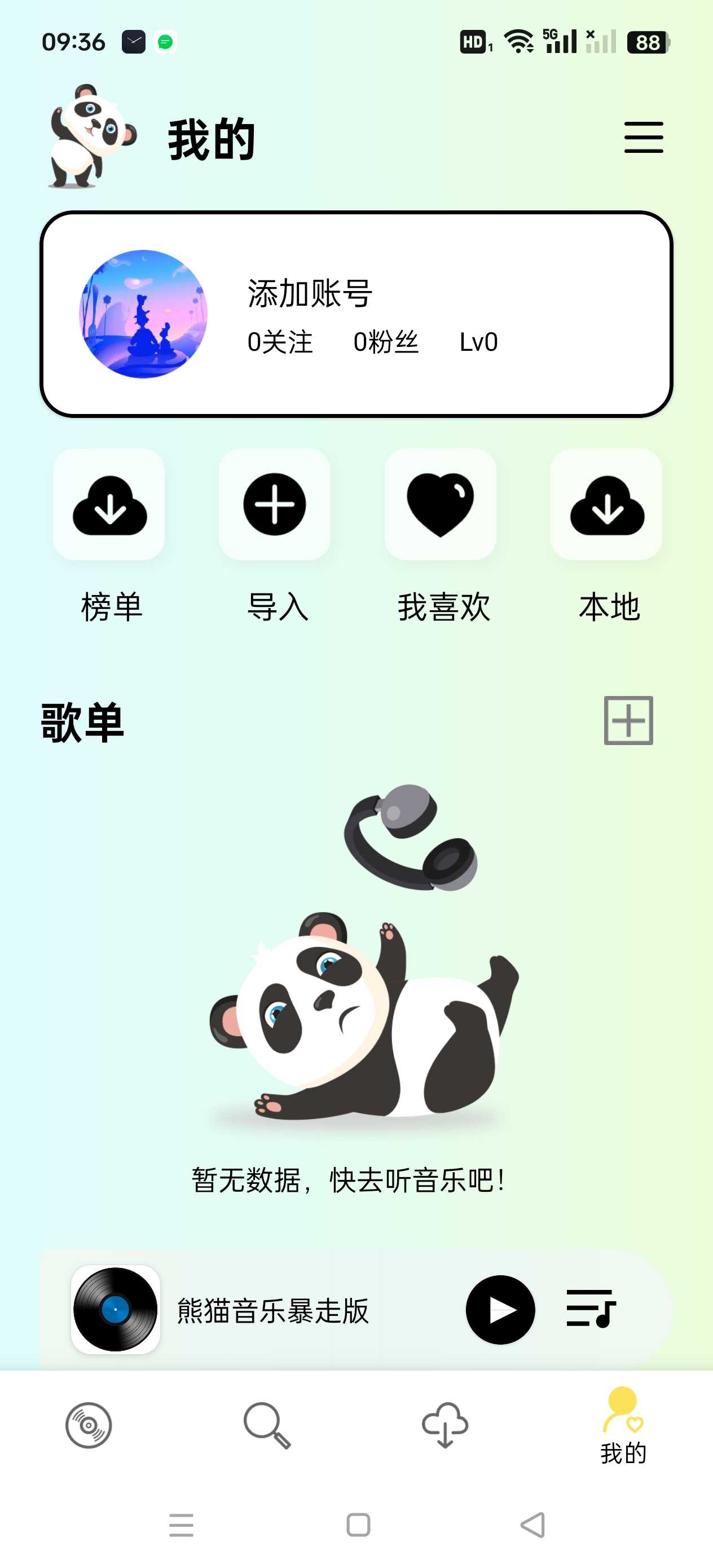
Task: Open the 榜单 charts shortcut
Action: click(x=109, y=505)
